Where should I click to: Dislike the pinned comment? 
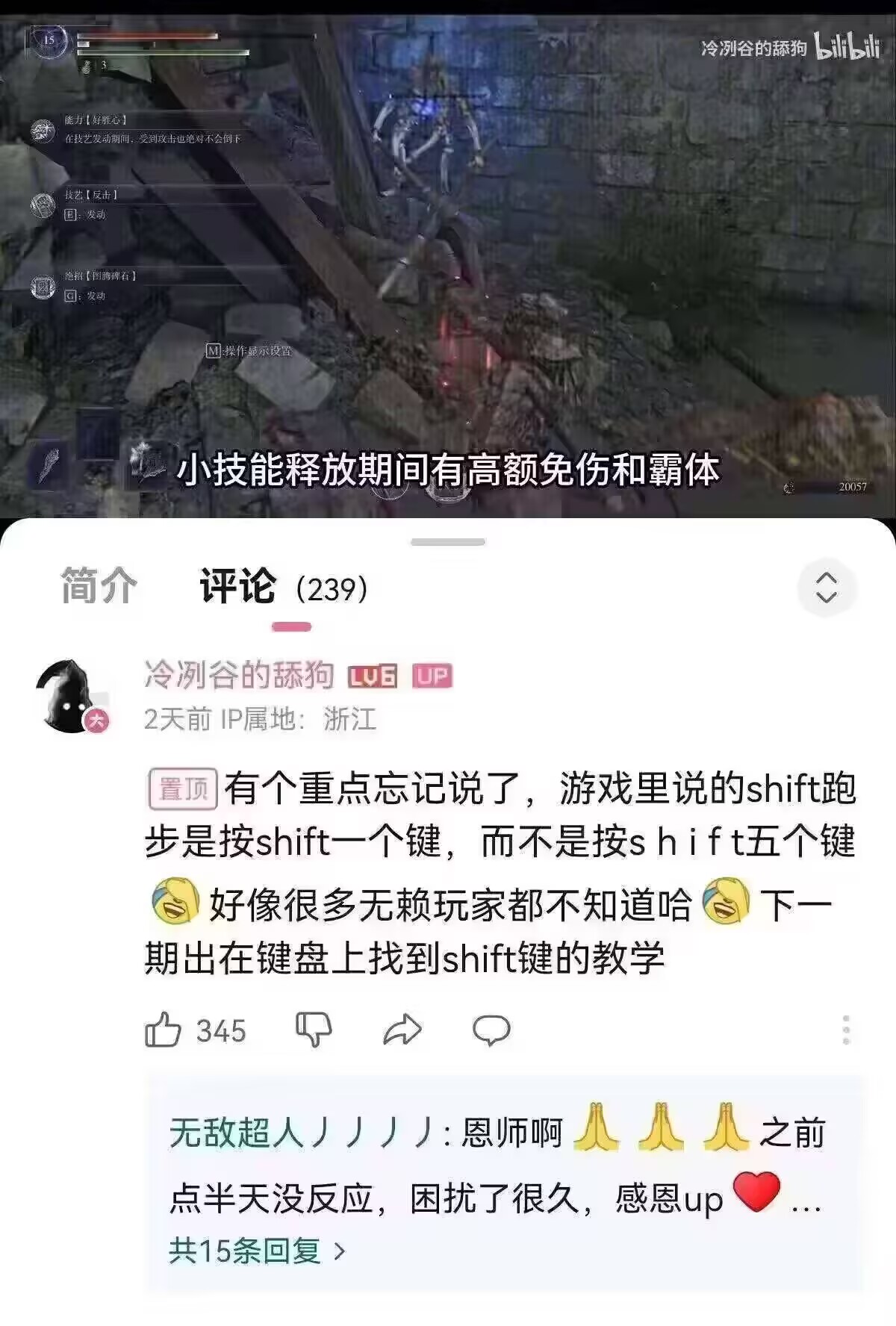[314, 1030]
